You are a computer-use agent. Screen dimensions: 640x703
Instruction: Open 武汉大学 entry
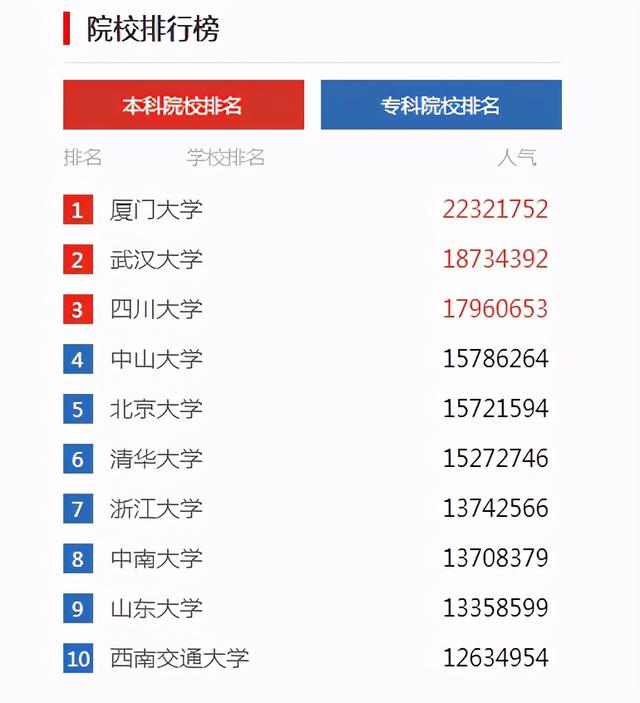(156, 260)
